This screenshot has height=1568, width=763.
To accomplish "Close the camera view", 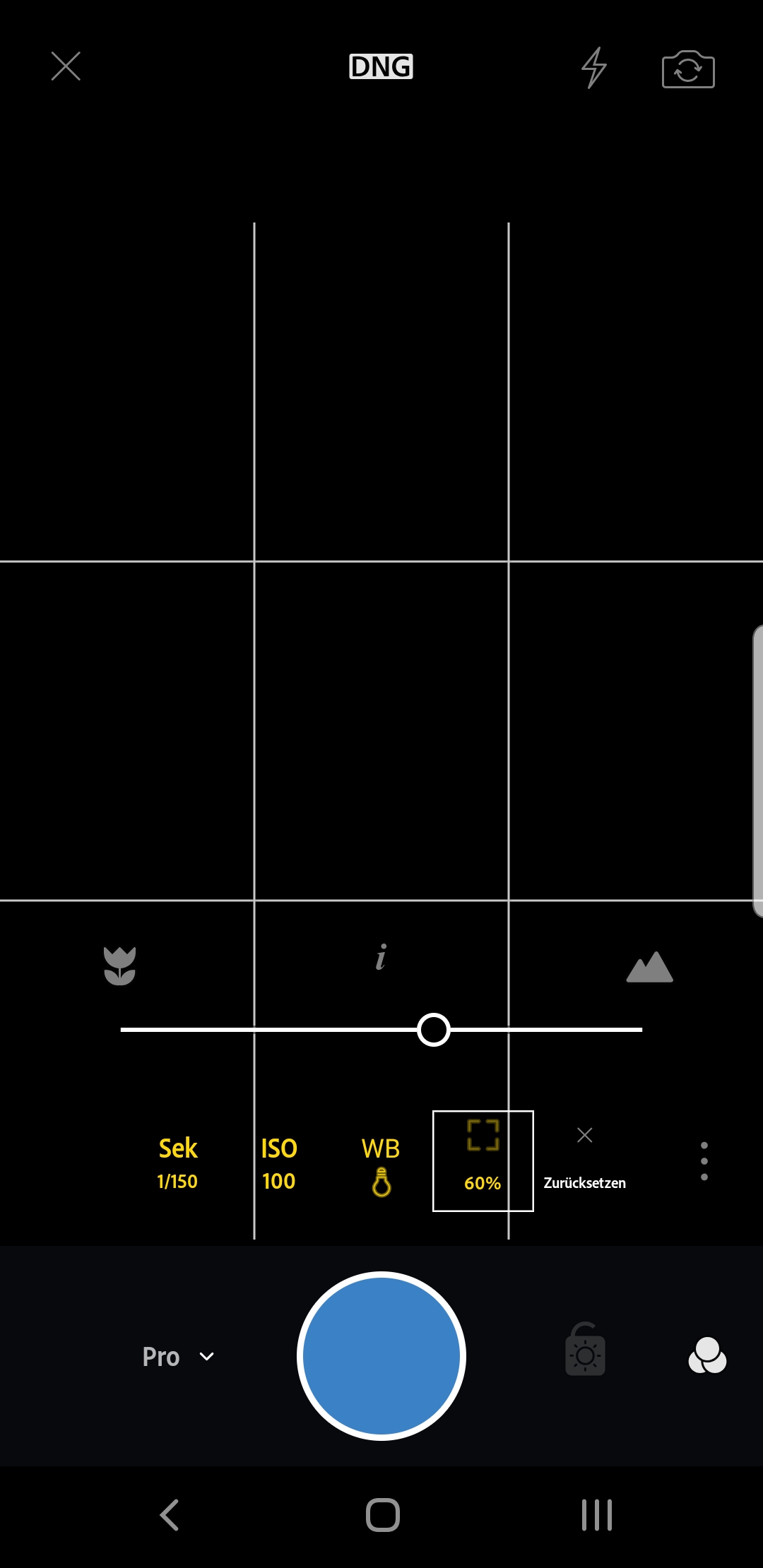I will click(x=66, y=67).
